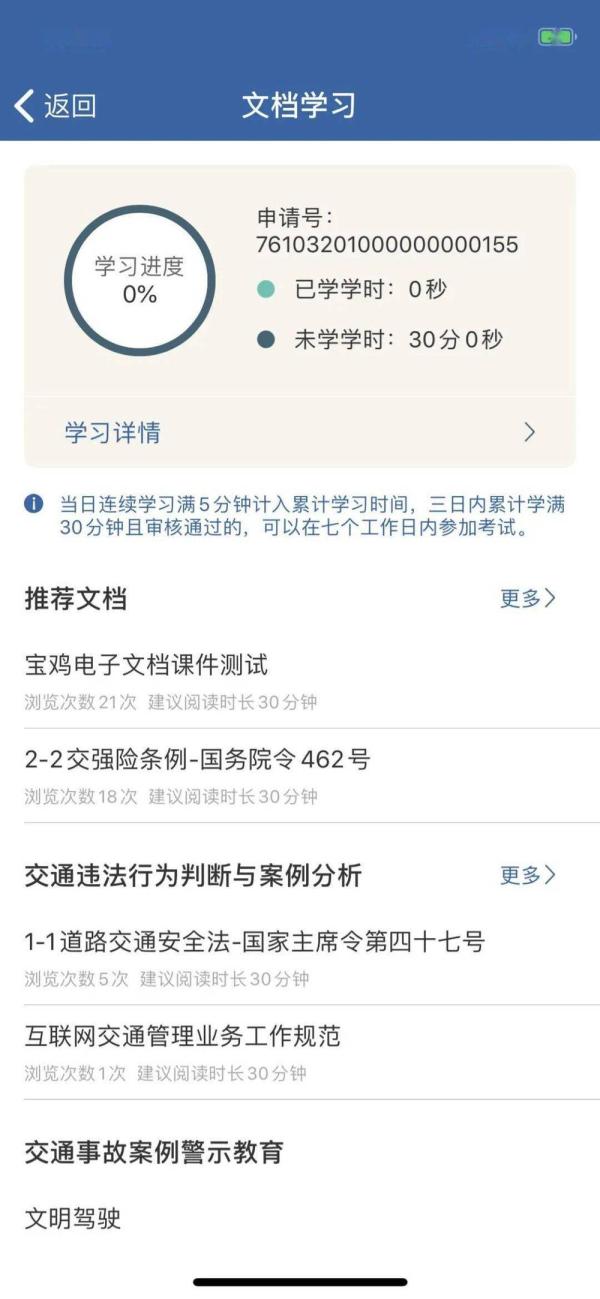View 更多 in 交通违法行为判断与案例分析
600x1299 pixels.
click(527, 875)
